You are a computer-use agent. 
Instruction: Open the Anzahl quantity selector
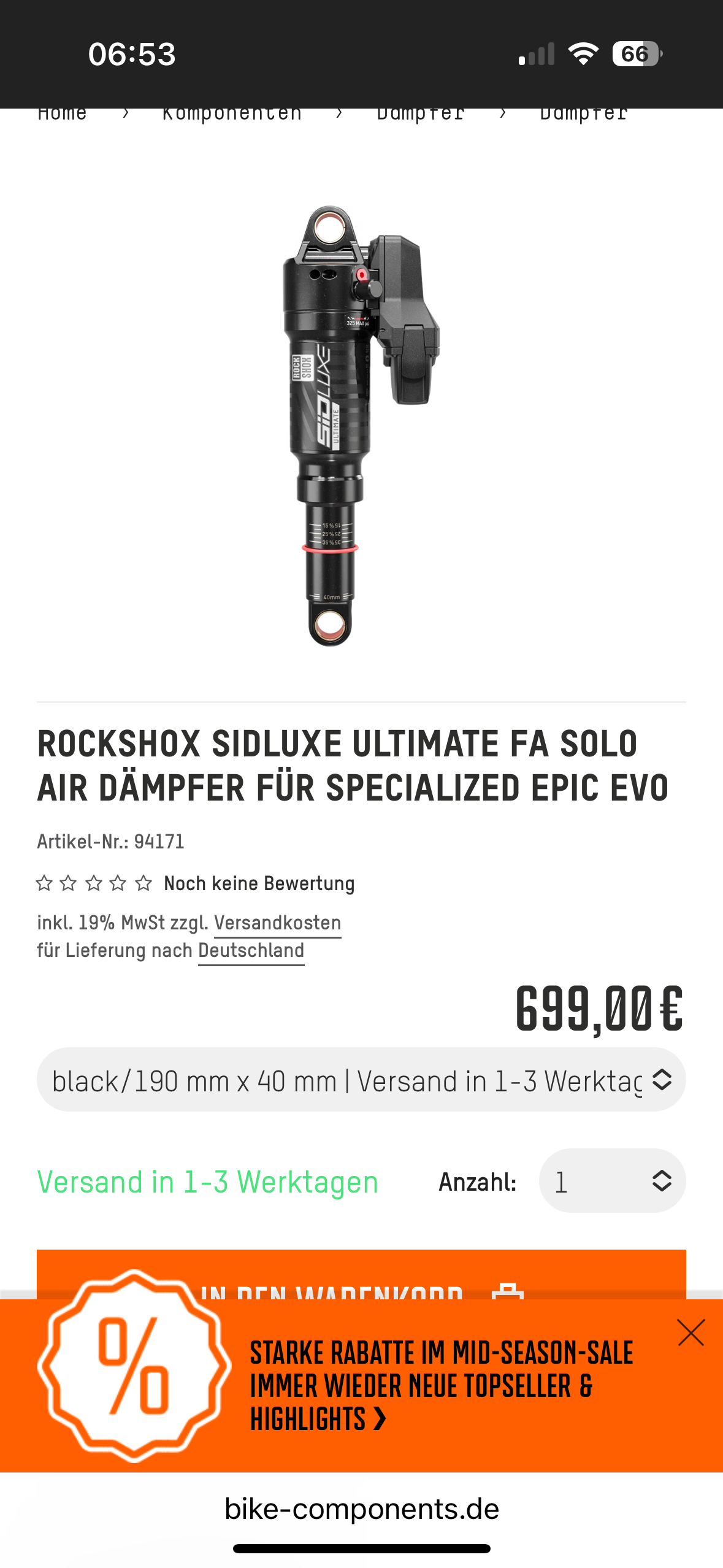point(611,1181)
